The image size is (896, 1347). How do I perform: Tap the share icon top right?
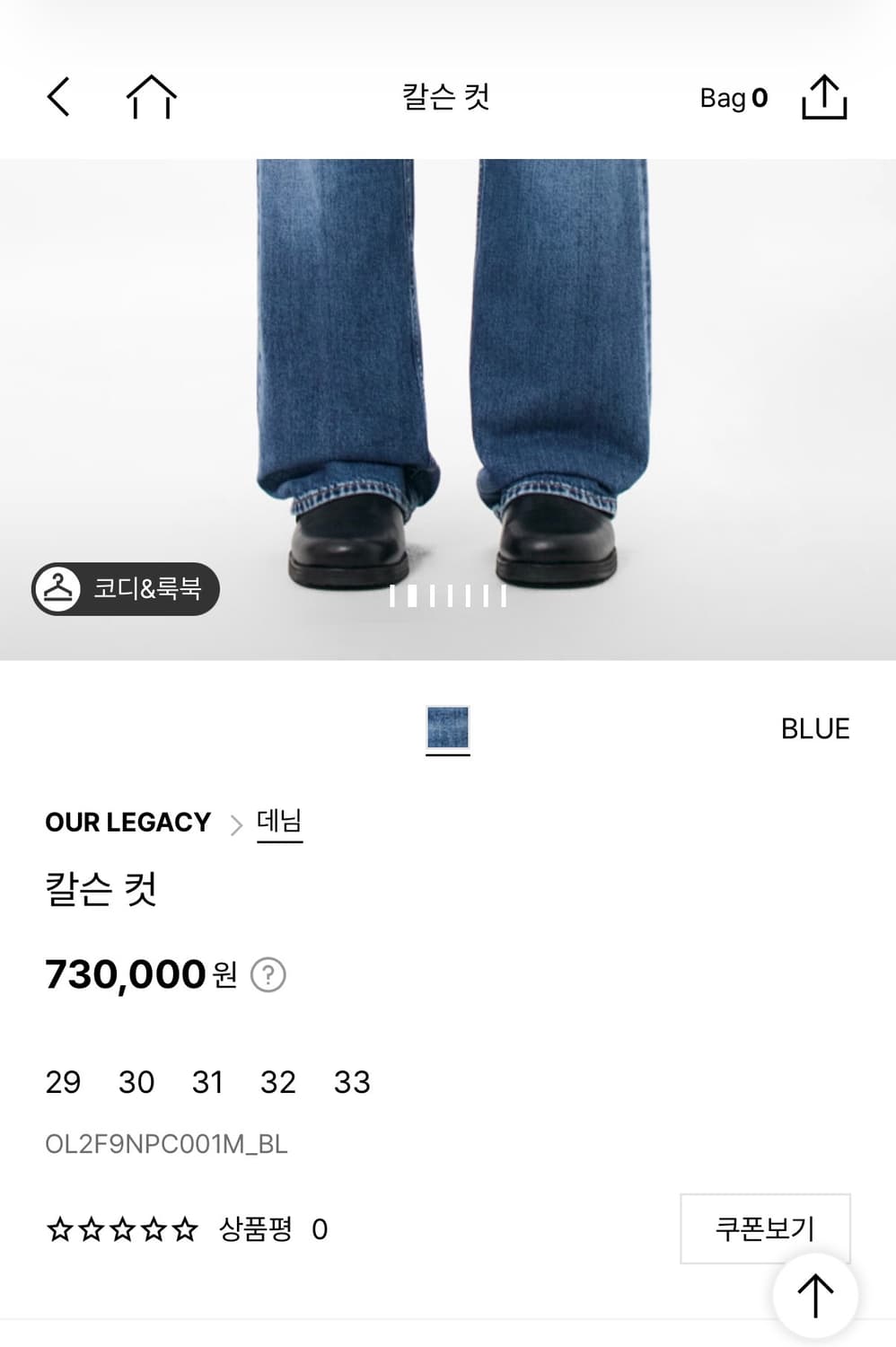click(825, 97)
